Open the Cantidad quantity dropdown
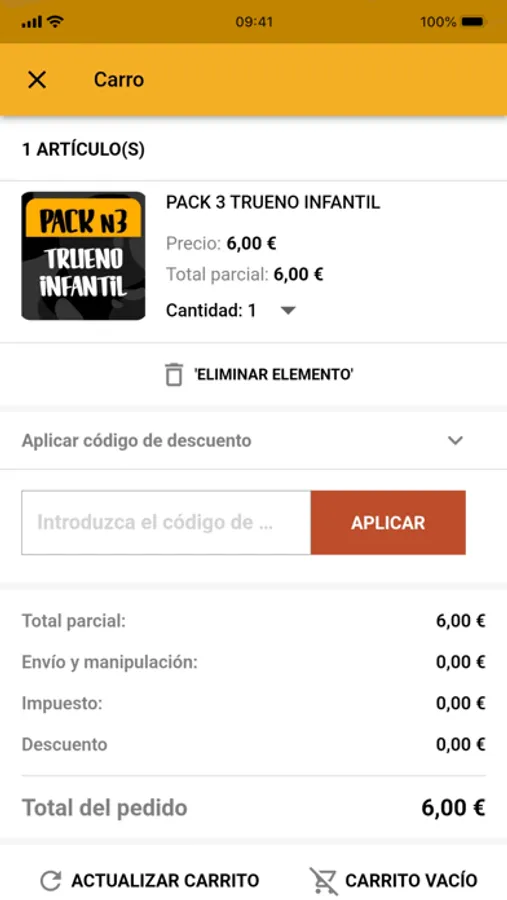The image size is (507, 900). pyautogui.click(x=231, y=311)
